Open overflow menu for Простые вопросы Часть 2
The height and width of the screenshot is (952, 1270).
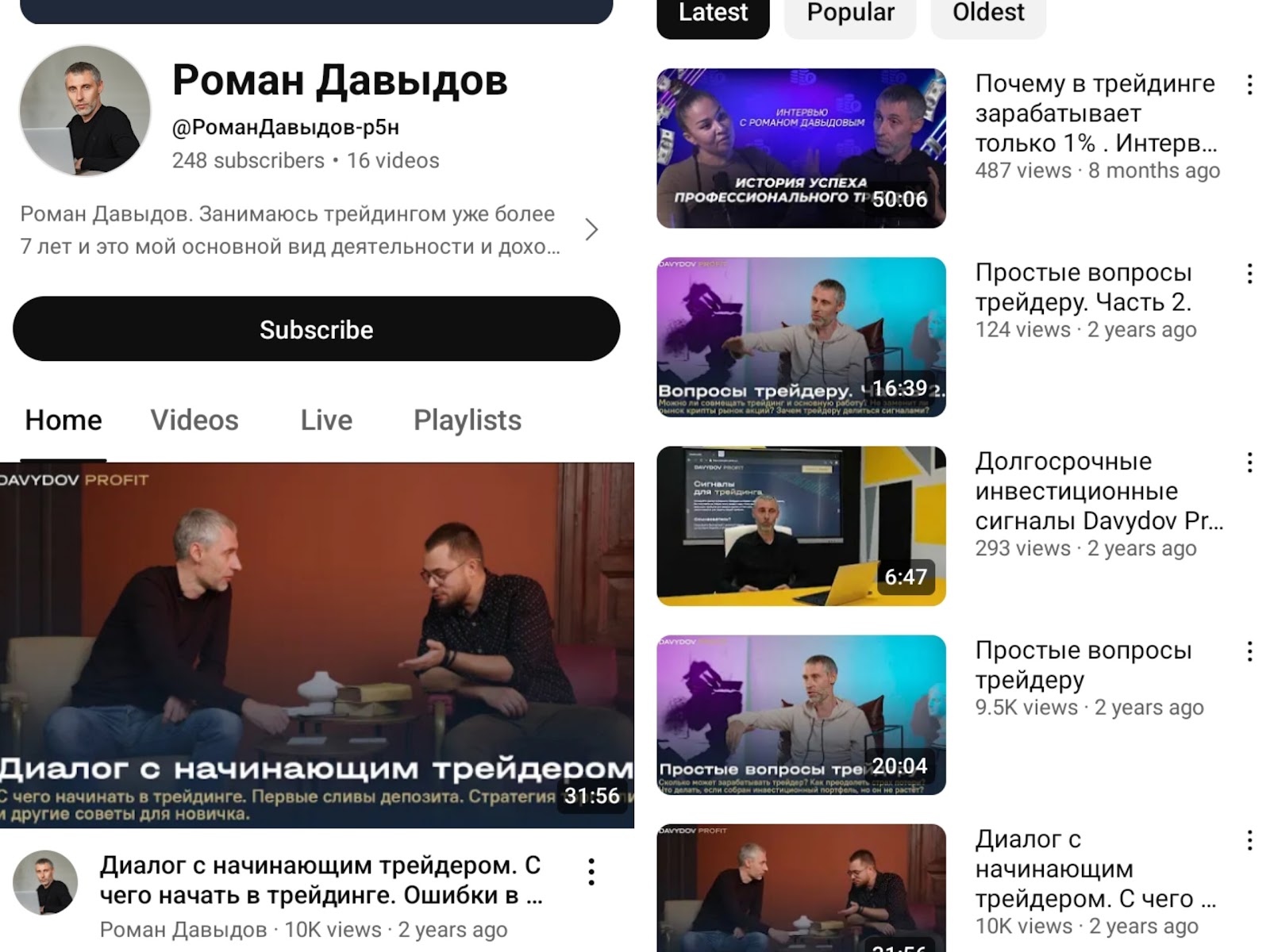click(x=1249, y=274)
